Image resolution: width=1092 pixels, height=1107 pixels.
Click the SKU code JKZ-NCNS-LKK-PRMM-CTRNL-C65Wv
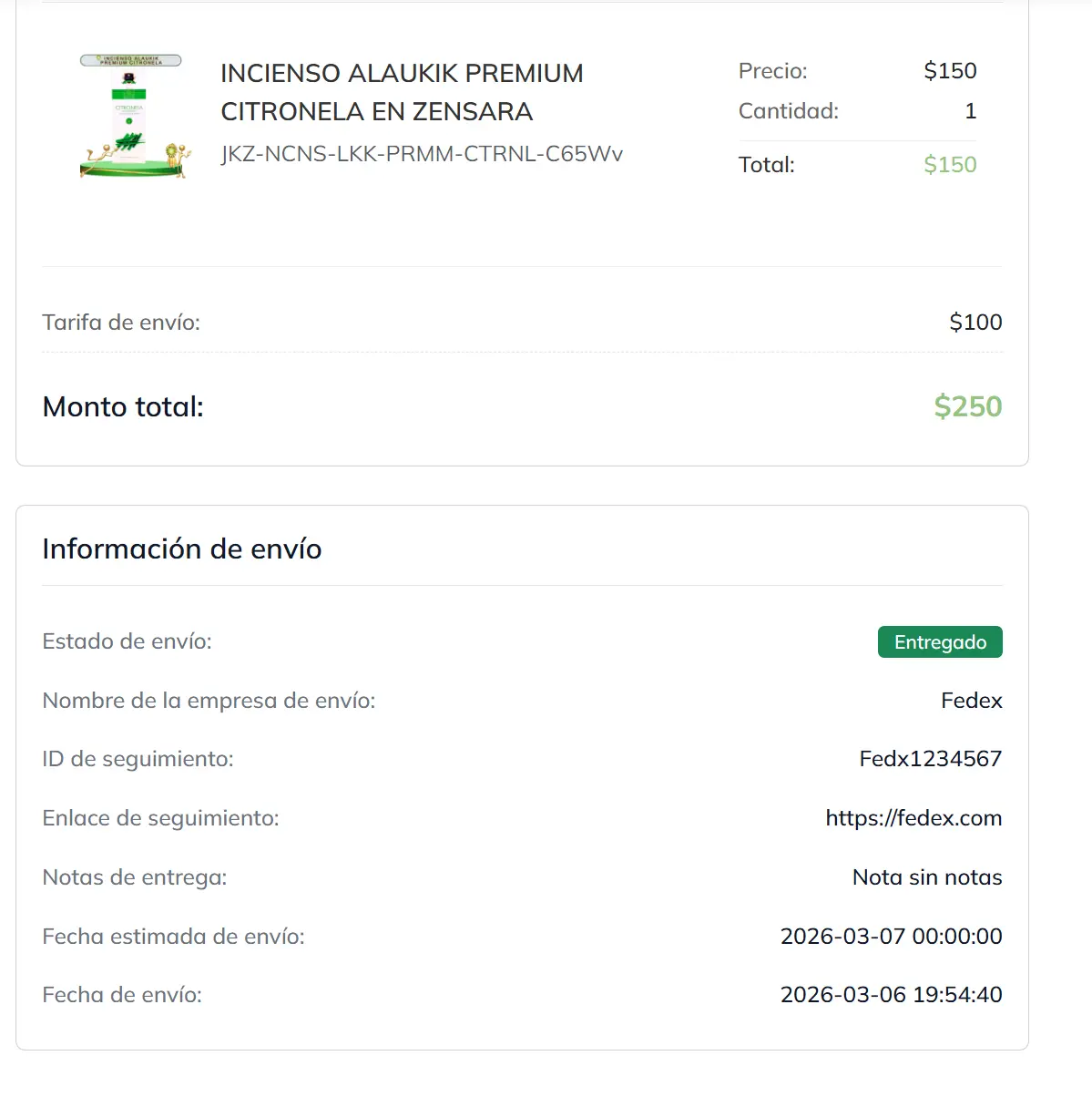click(421, 155)
